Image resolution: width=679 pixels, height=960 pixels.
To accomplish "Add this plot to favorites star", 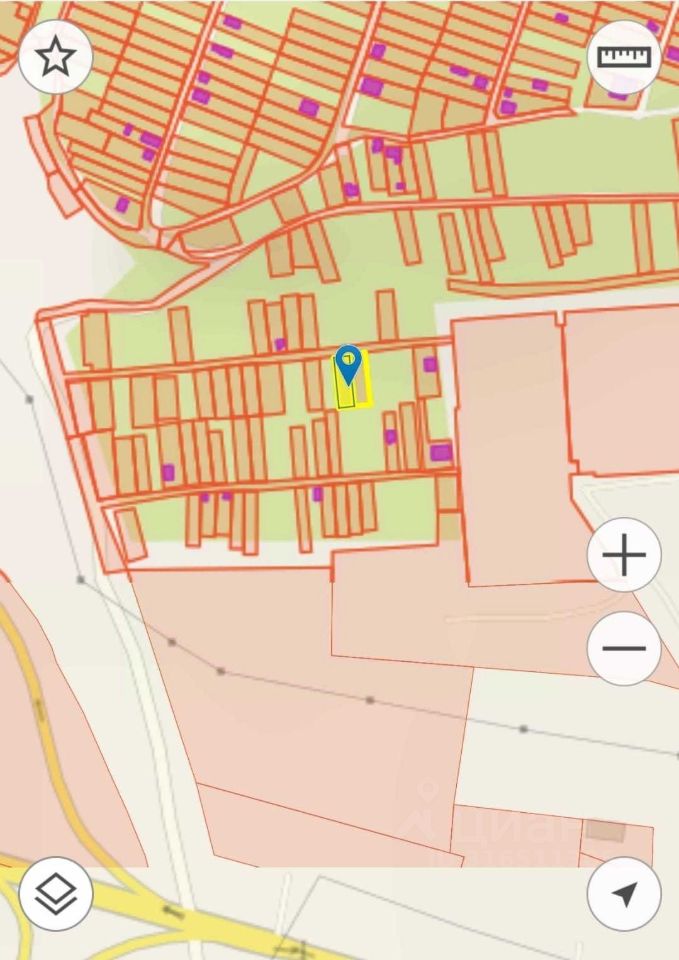I will click(x=55, y=57).
